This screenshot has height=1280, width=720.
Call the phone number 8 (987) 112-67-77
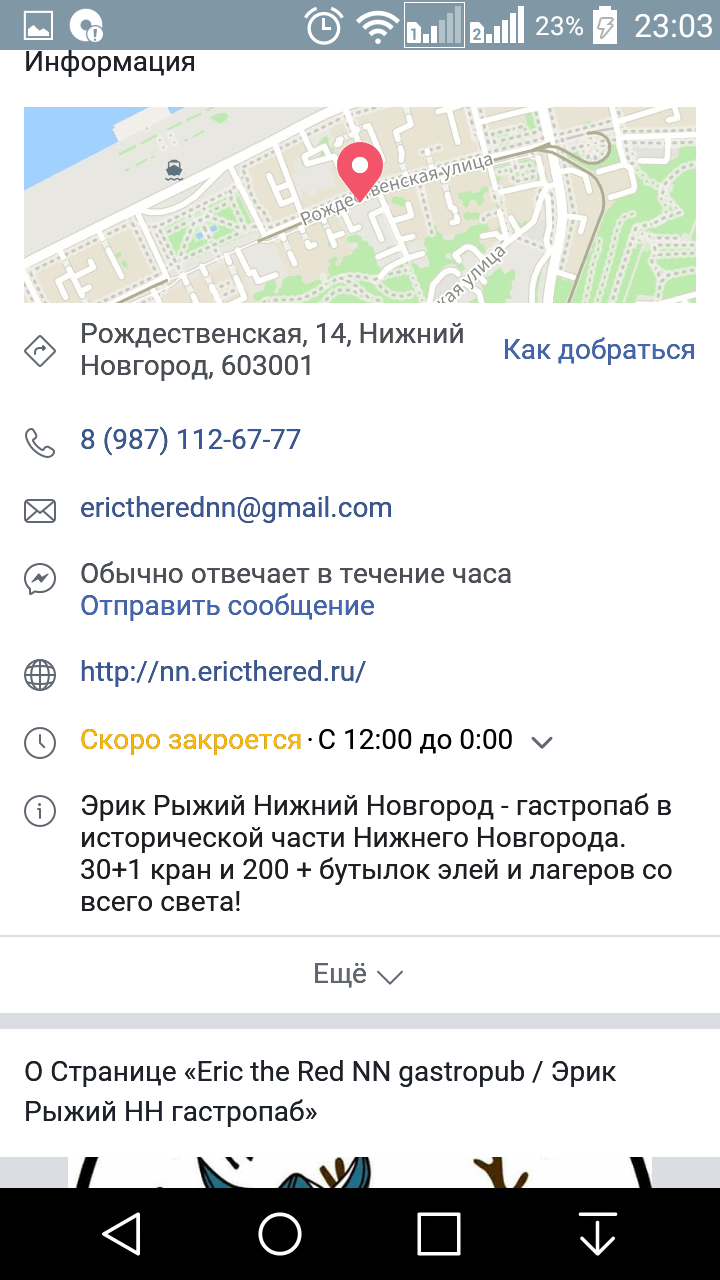pyautogui.click(x=190, y=440)
